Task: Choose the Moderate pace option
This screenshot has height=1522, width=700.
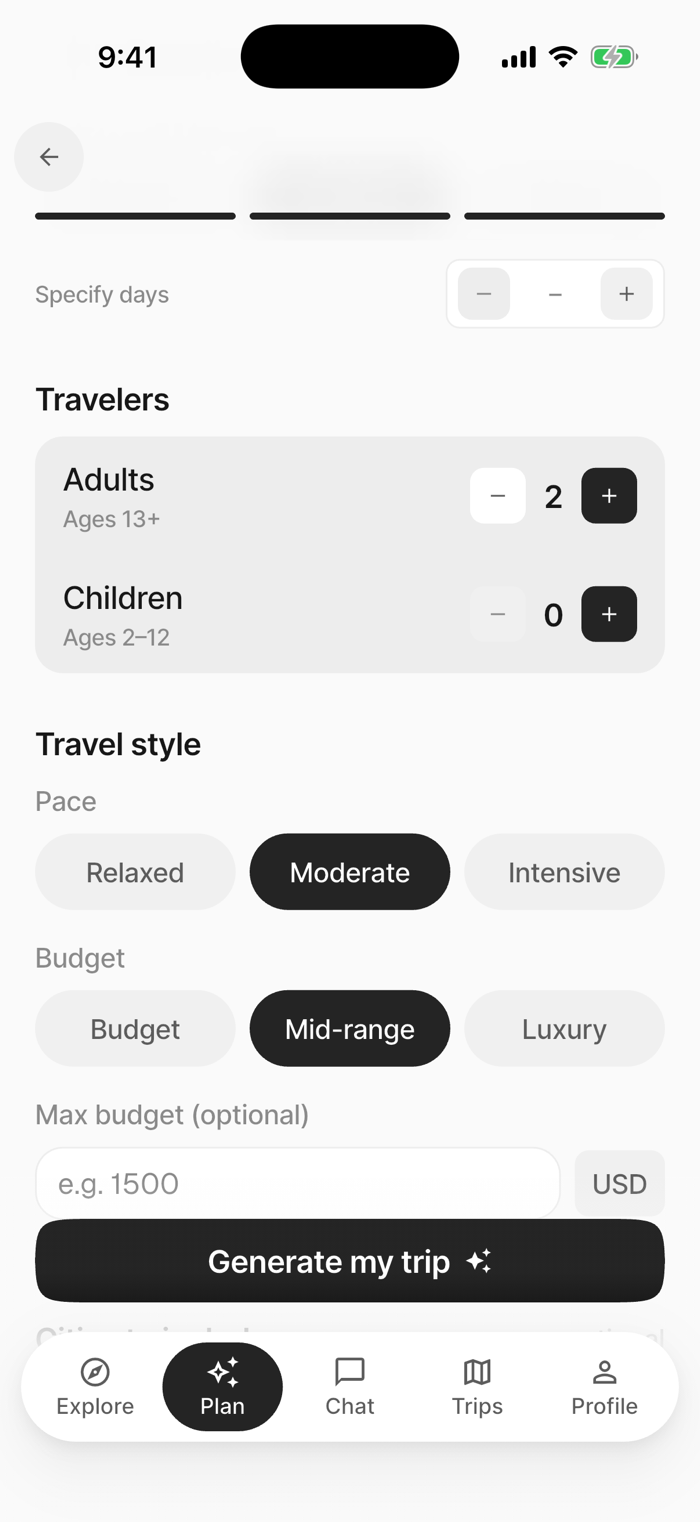Action: pos(350,872)
